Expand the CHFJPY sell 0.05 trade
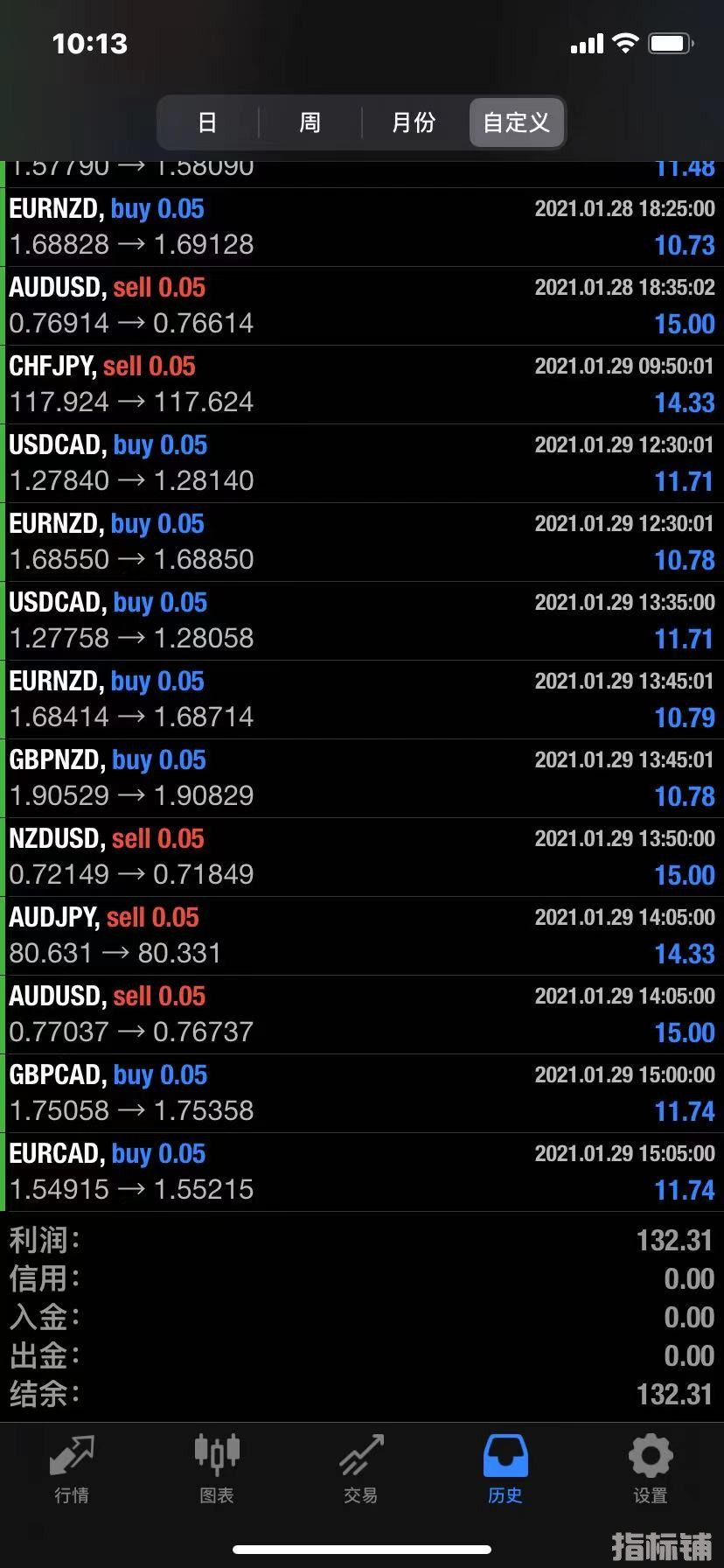Image resolution: width=724 pixels, height=1568 pixels. (362, 385)
